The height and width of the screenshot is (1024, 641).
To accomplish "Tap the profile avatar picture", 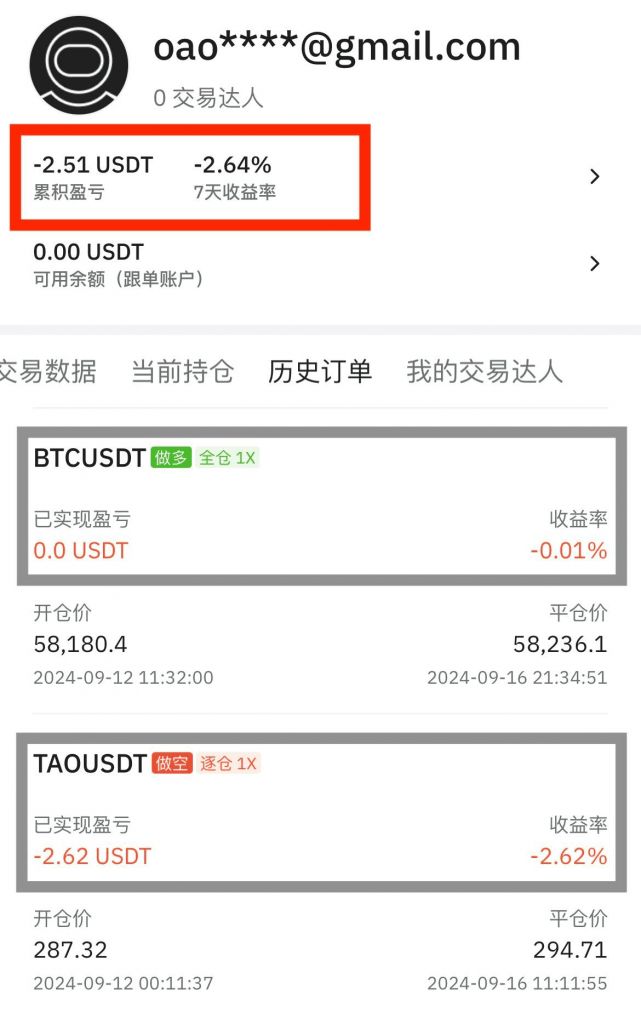I will (79, 64).
